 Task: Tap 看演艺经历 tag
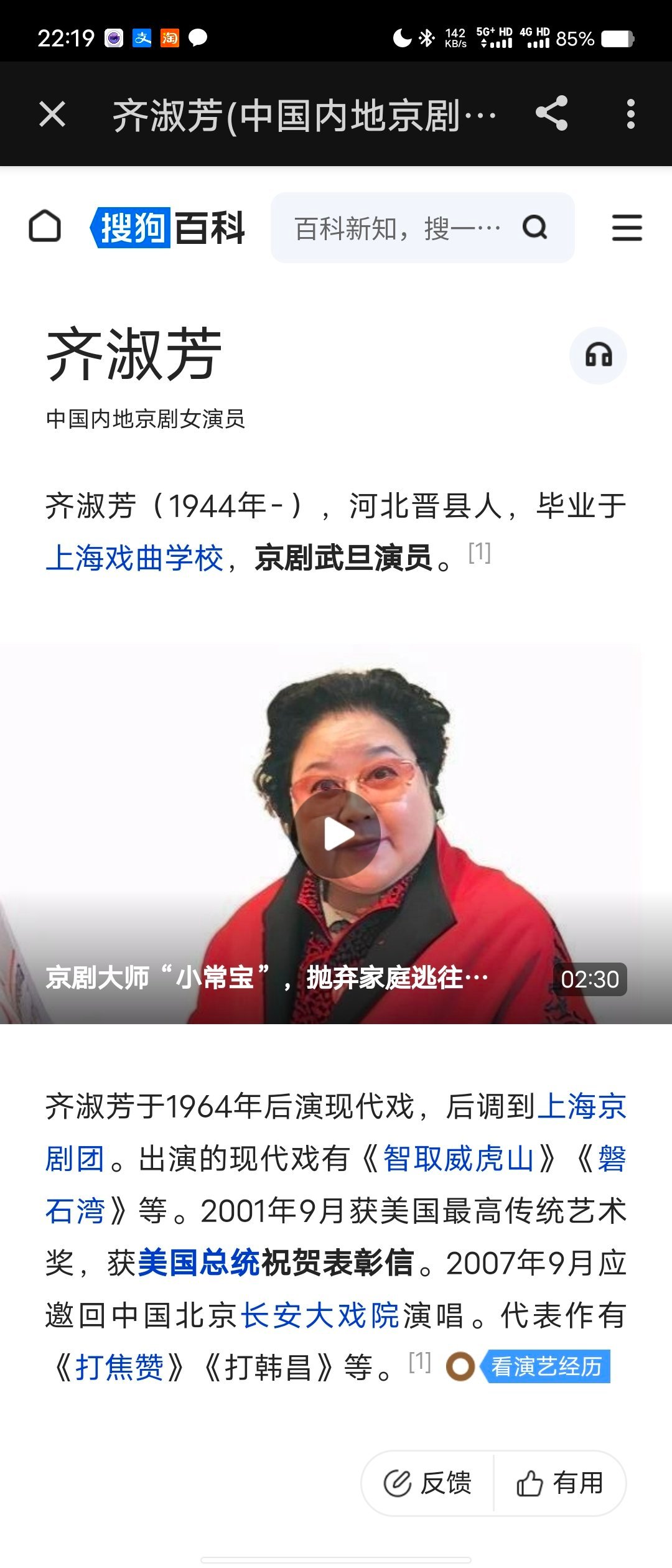[546, 1367]
